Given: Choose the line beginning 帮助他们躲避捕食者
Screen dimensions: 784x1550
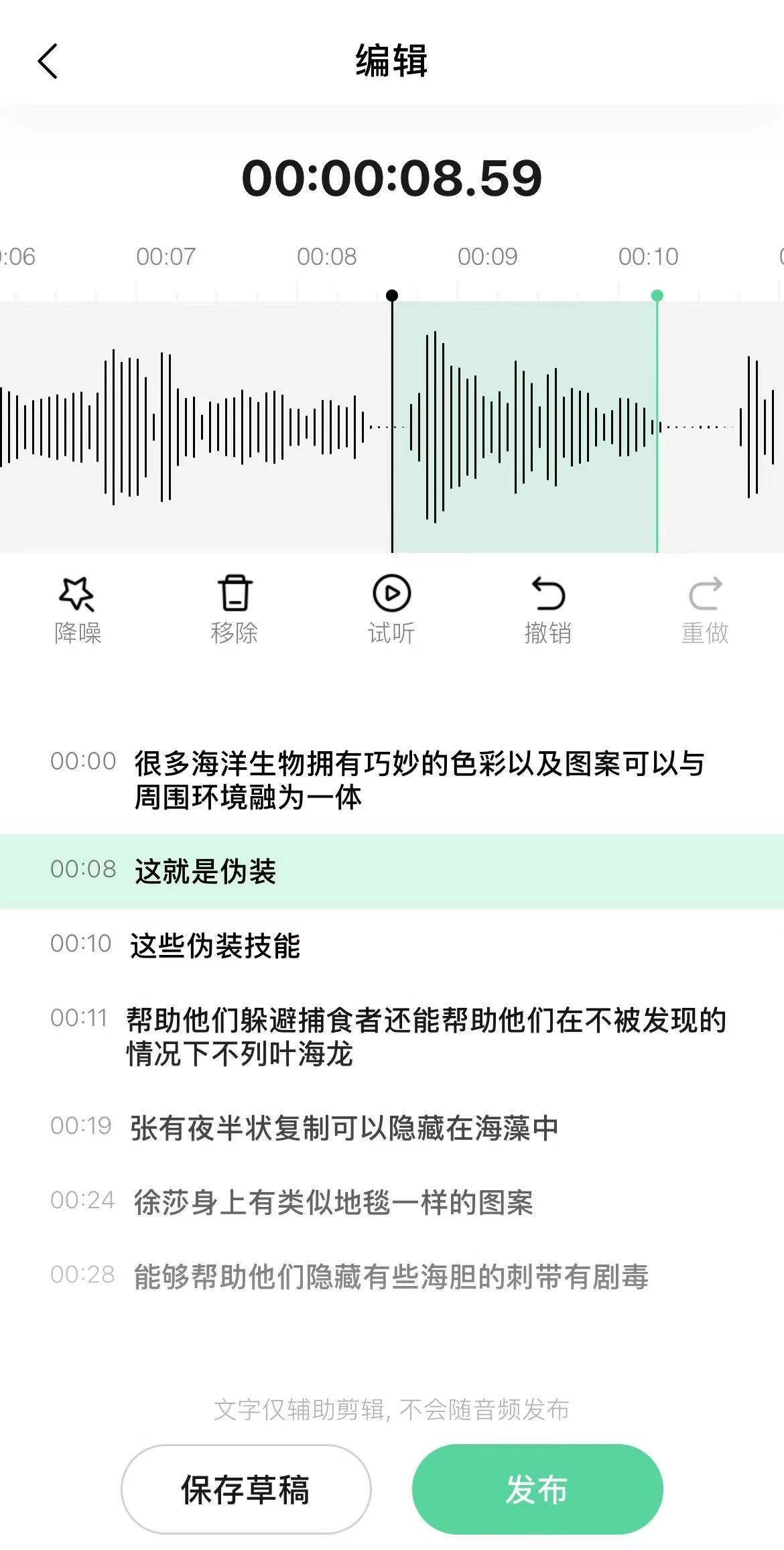Looking at the screenshot, I should (x=426, y=1037).
